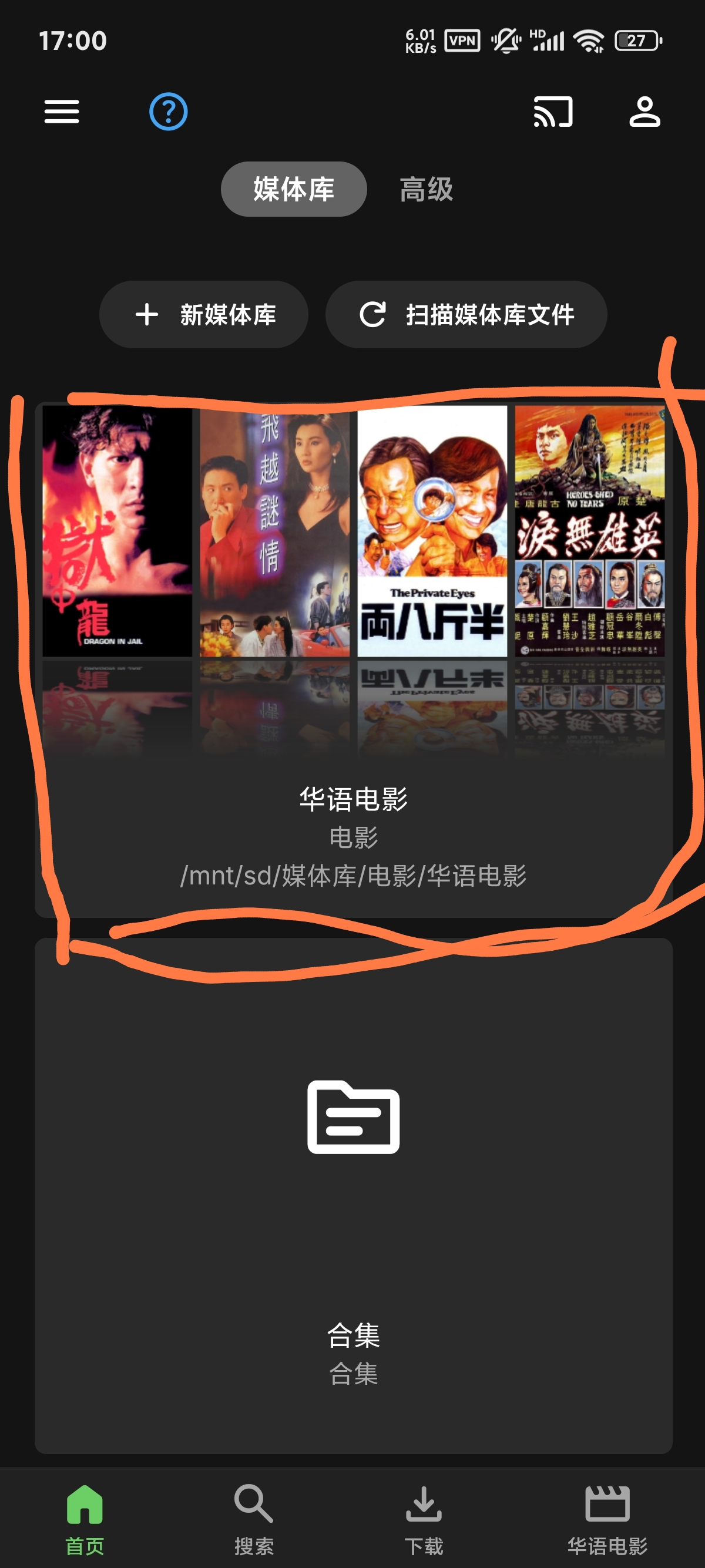Open the hamburger drawer menu
The width and height of the screenshot is (705, 1568).
point(62,112)
